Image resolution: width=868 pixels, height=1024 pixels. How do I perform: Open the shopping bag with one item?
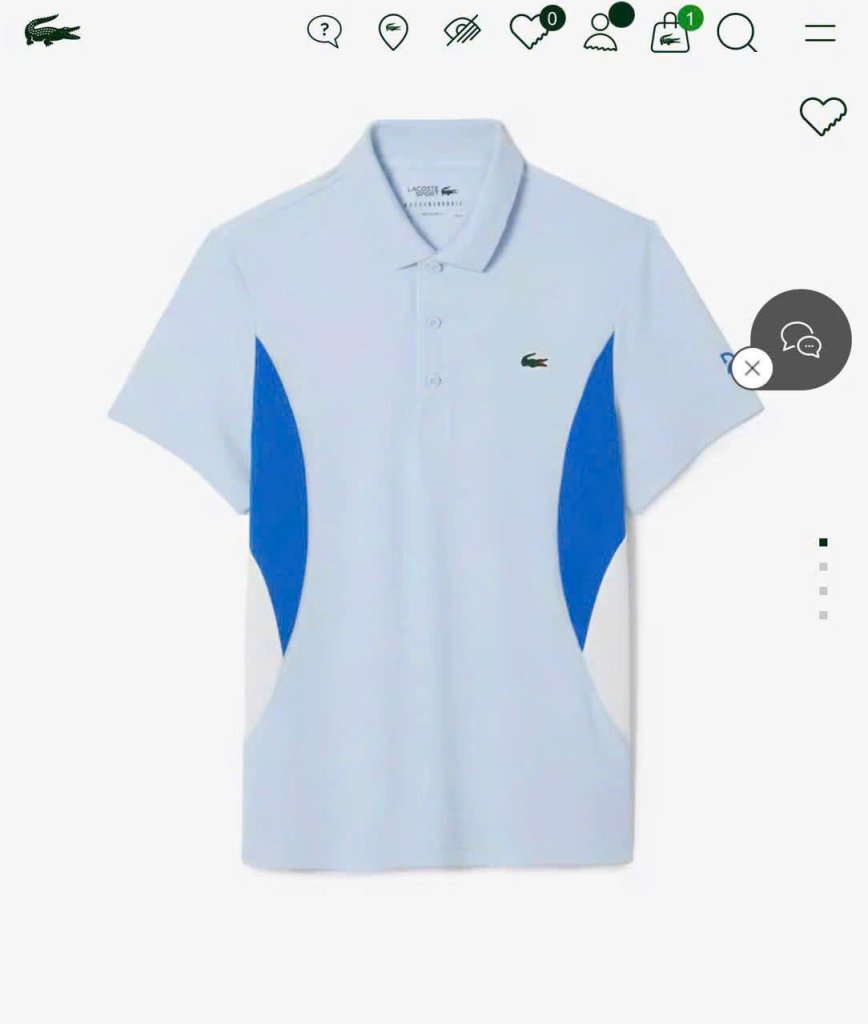(x=670, y=33)
